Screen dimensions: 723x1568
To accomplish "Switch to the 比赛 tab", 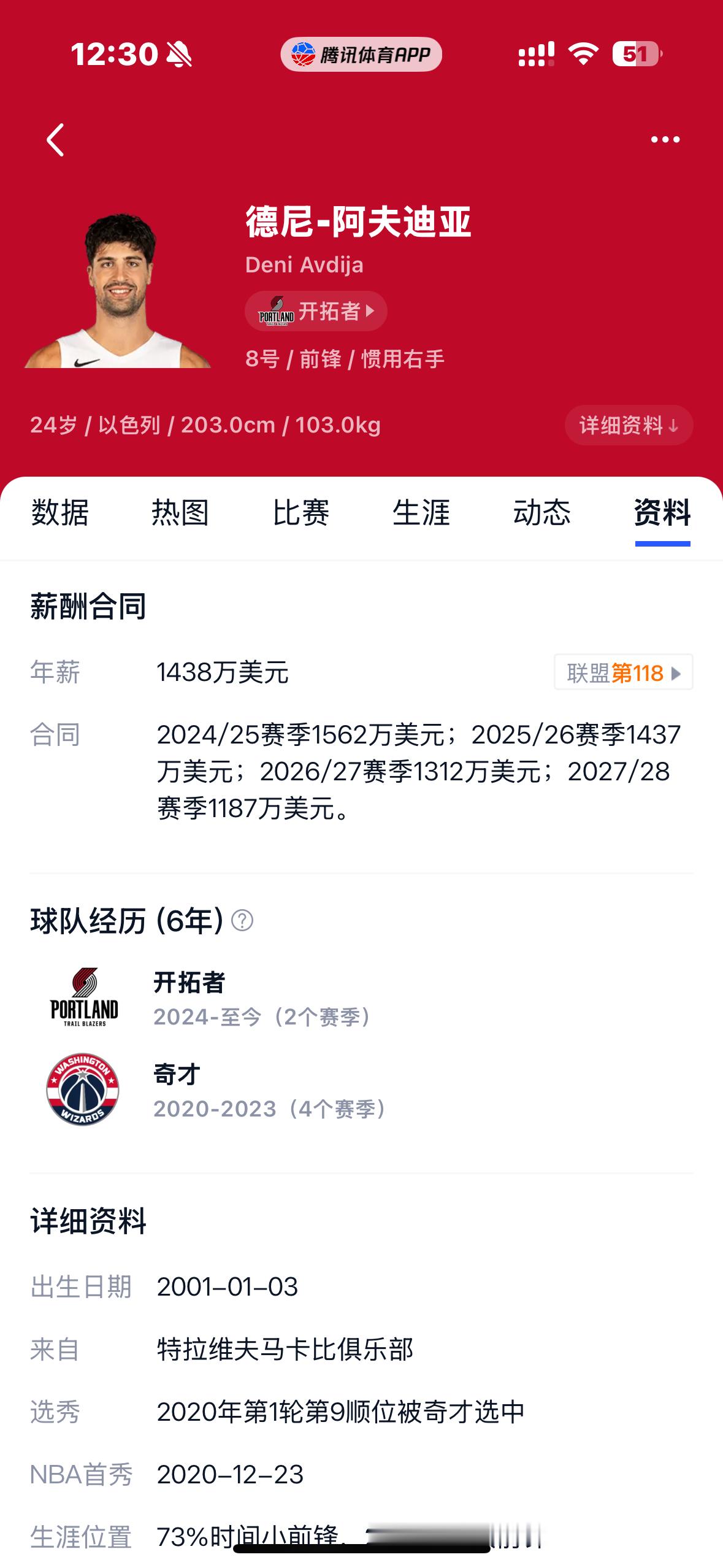I will (x=301, y=513).
